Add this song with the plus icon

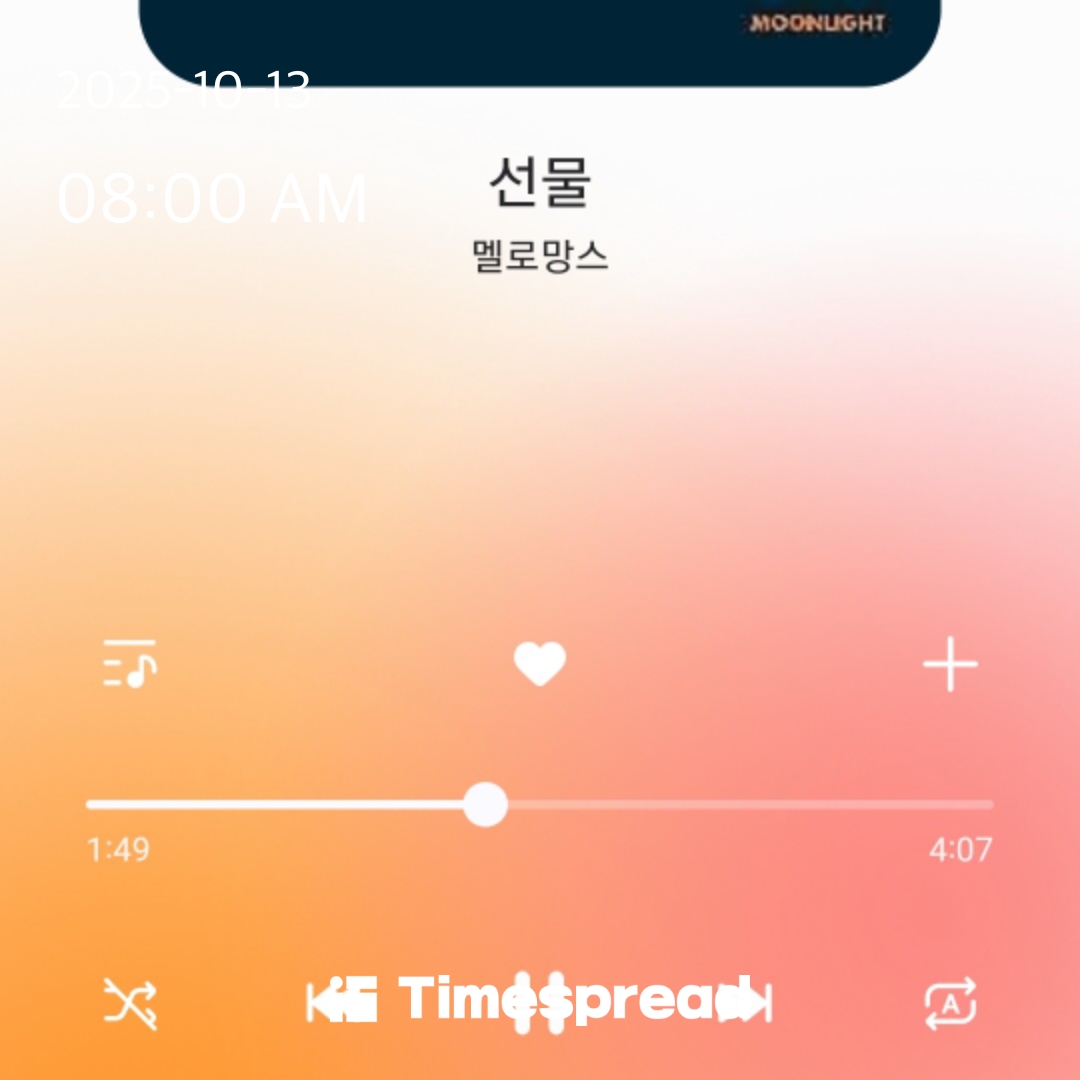pos(949,664)
